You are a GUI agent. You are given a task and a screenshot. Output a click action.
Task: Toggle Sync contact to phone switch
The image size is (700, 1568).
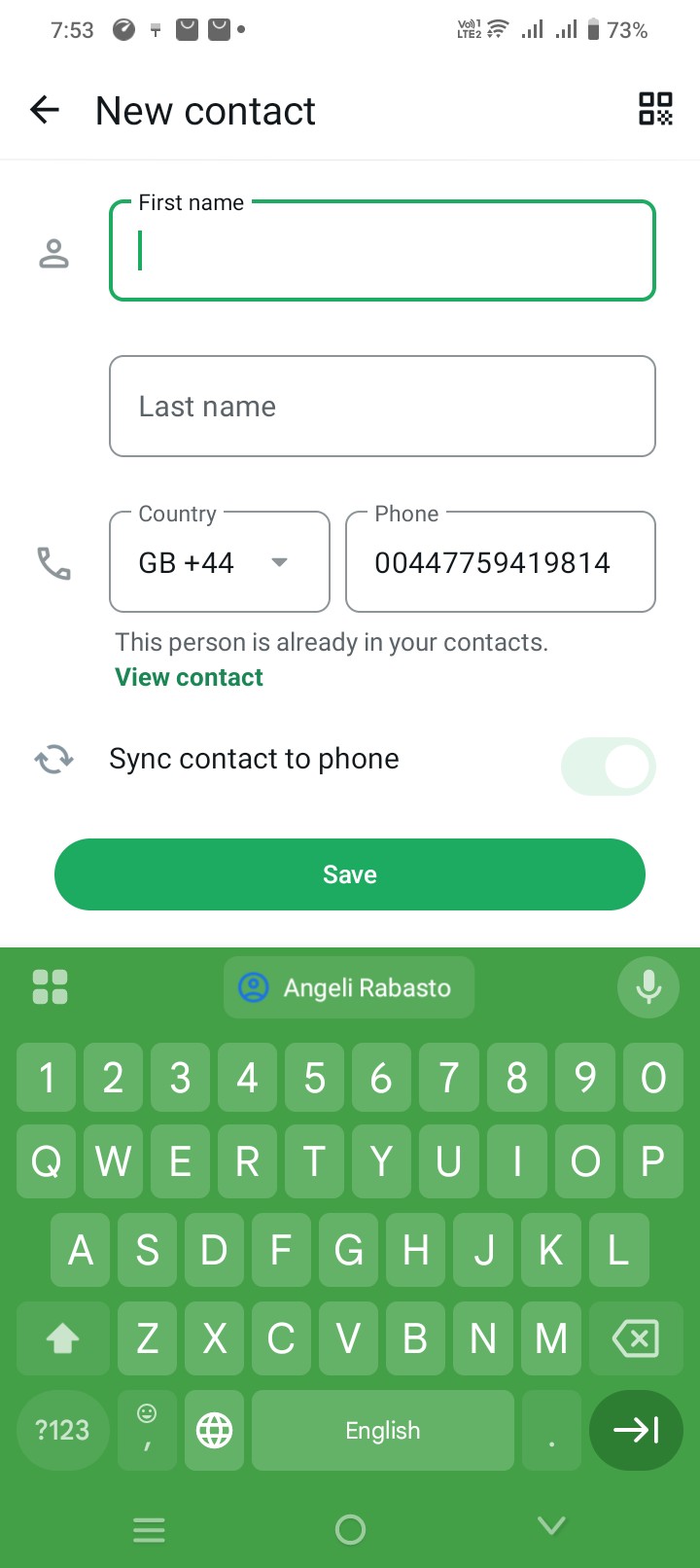(609, 766)
